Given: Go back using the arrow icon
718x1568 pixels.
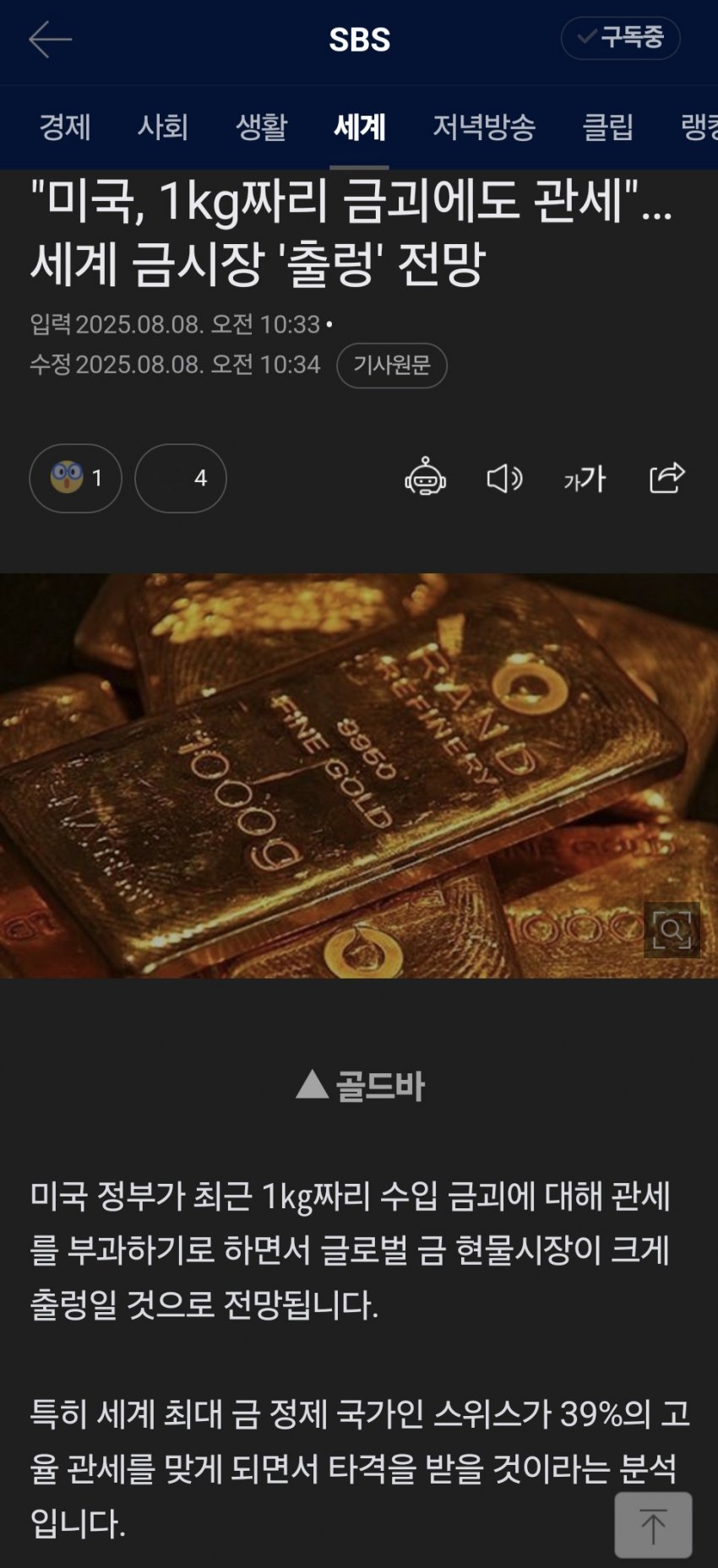Looking at the screenshot, I should click(x=50, y=40).
